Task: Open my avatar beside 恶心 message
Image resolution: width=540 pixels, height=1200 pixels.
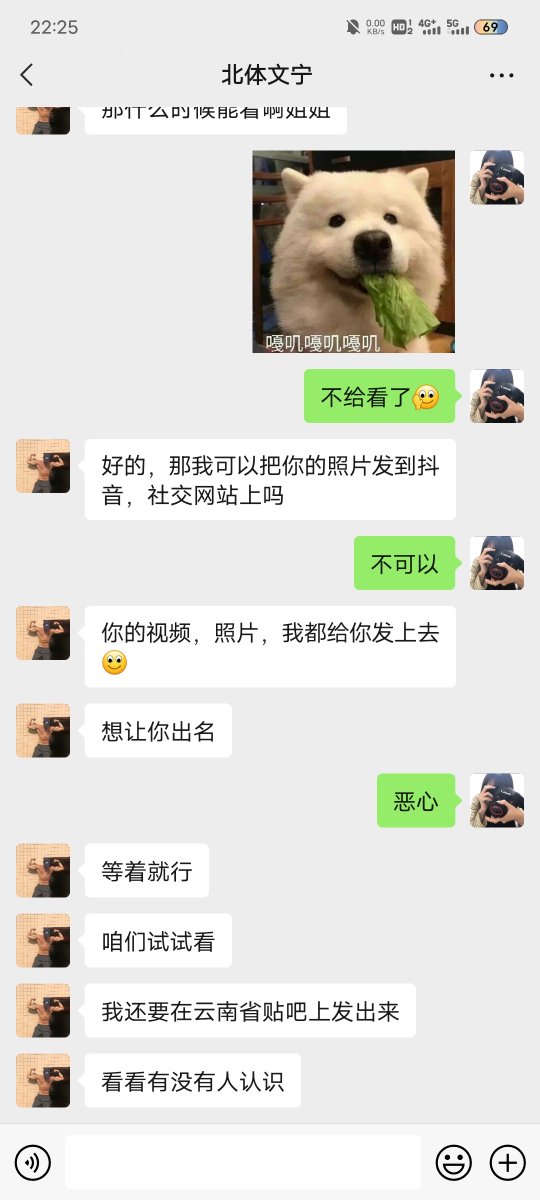Action: [x=497, y=800]
